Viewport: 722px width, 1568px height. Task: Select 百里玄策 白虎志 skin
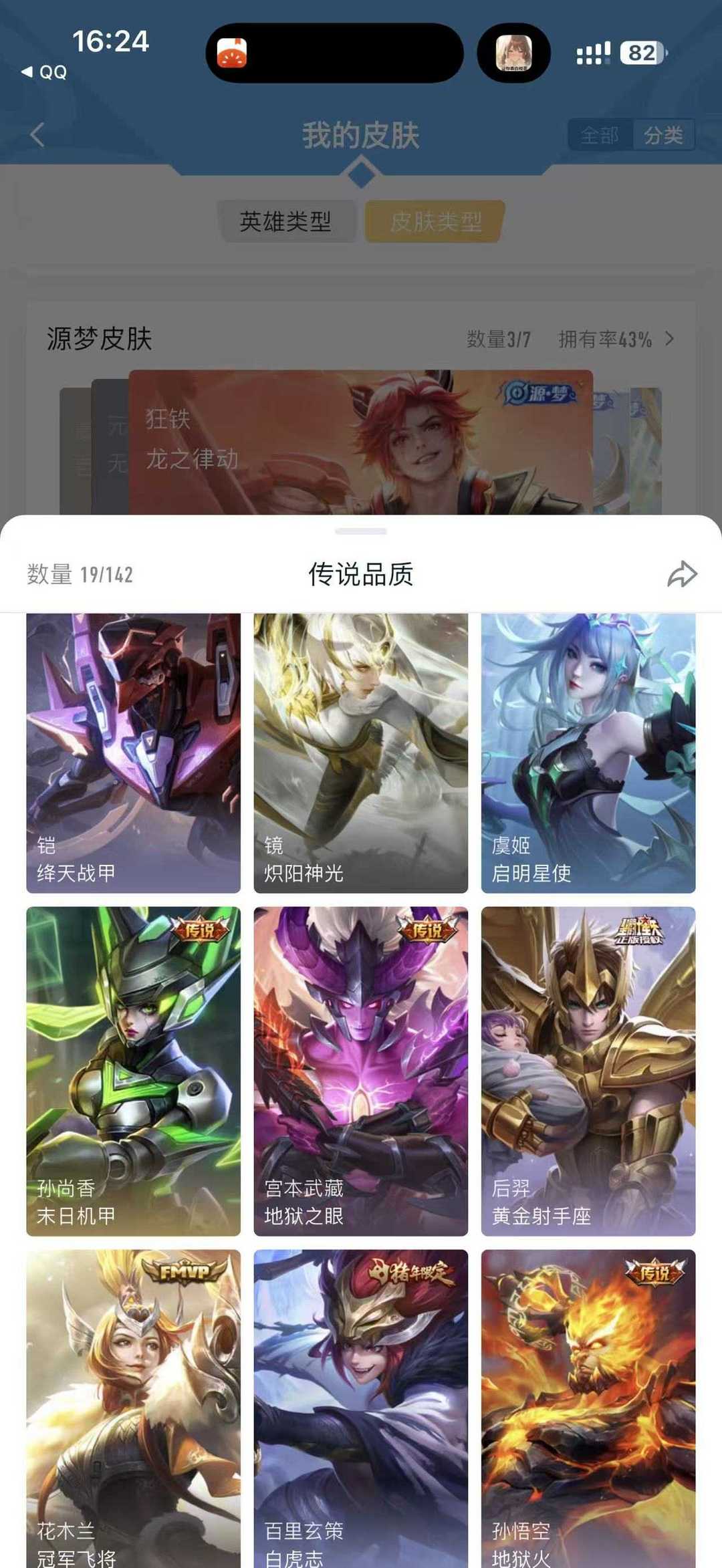click(360, 1408)
